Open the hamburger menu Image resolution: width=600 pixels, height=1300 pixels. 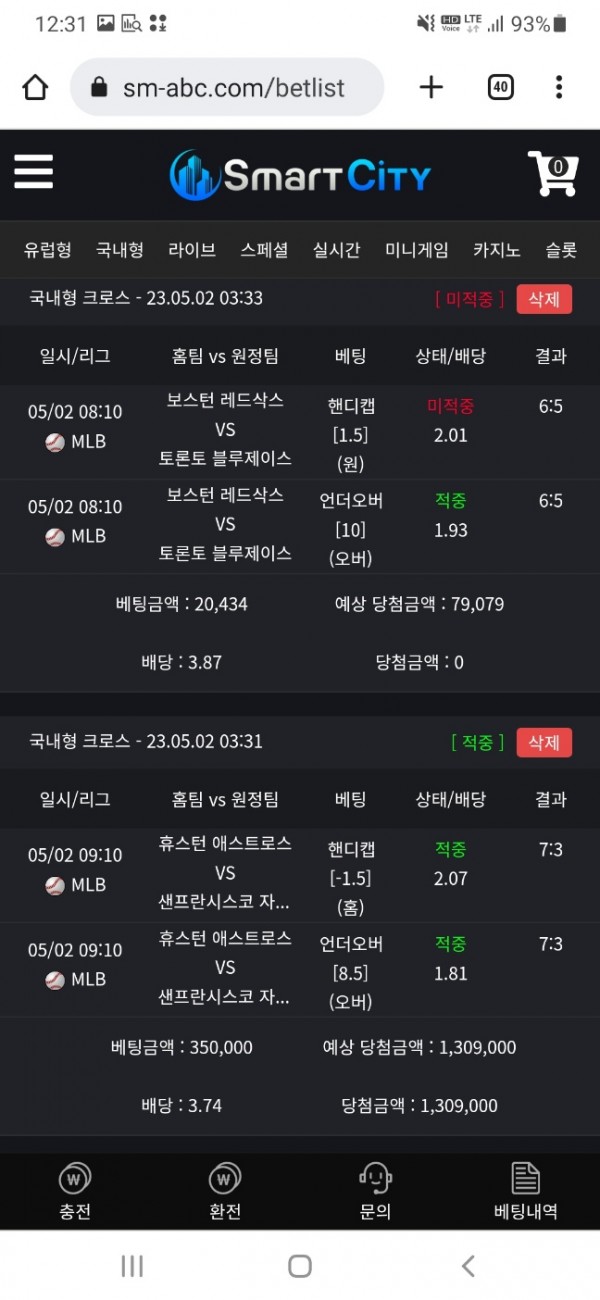(x=33, y=172)
